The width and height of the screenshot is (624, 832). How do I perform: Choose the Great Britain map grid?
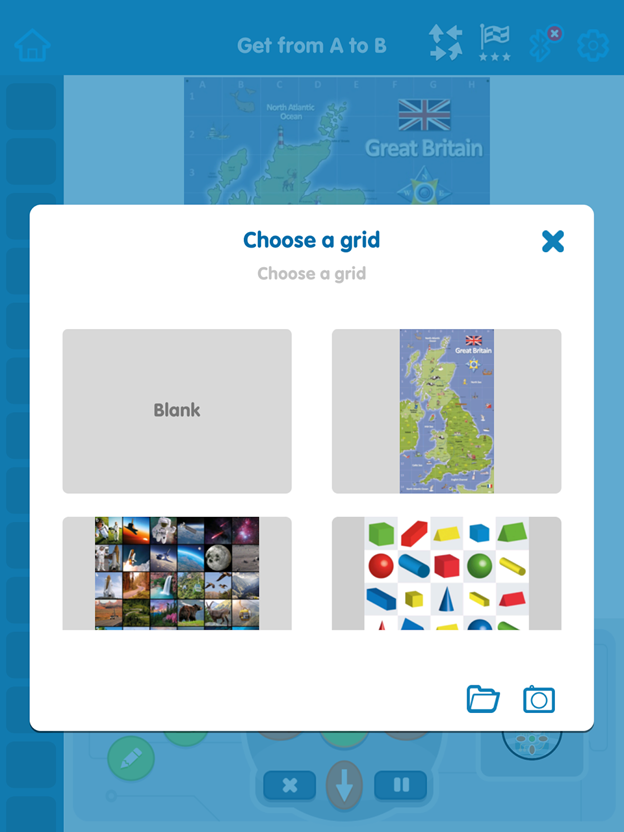coord(446,411)
